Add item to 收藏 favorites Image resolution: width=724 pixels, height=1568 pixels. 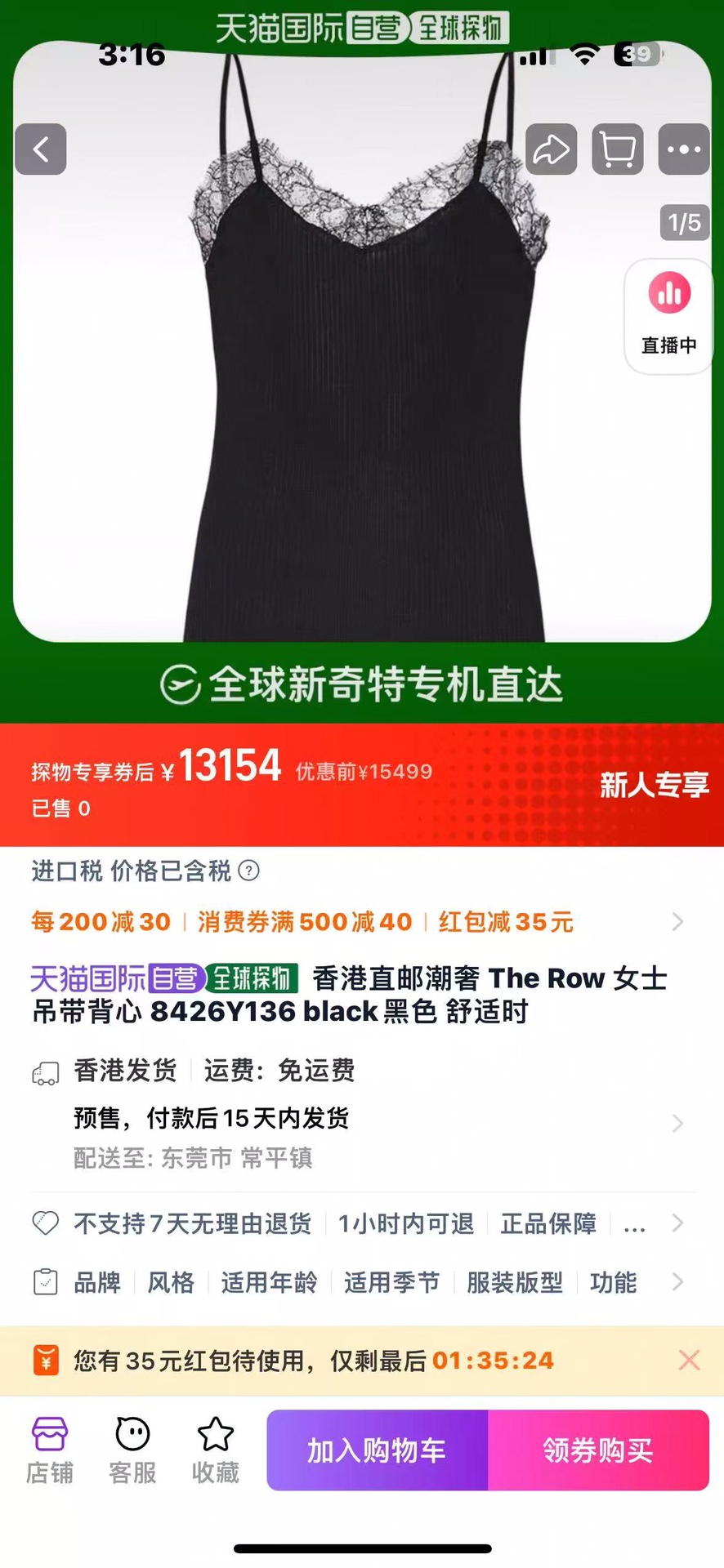[216, 1450]
